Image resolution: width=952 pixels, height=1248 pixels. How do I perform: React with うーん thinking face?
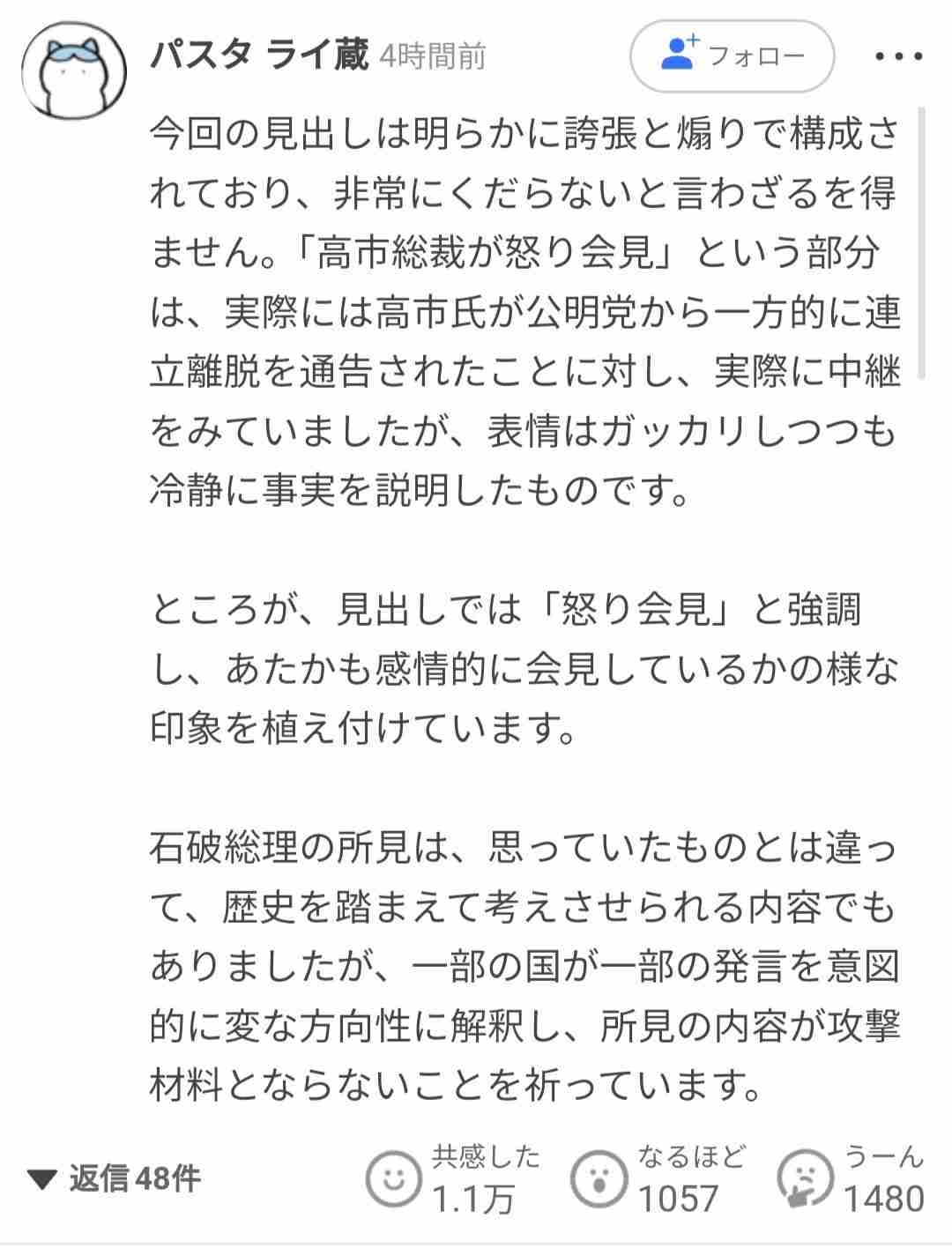(805, 1178)
